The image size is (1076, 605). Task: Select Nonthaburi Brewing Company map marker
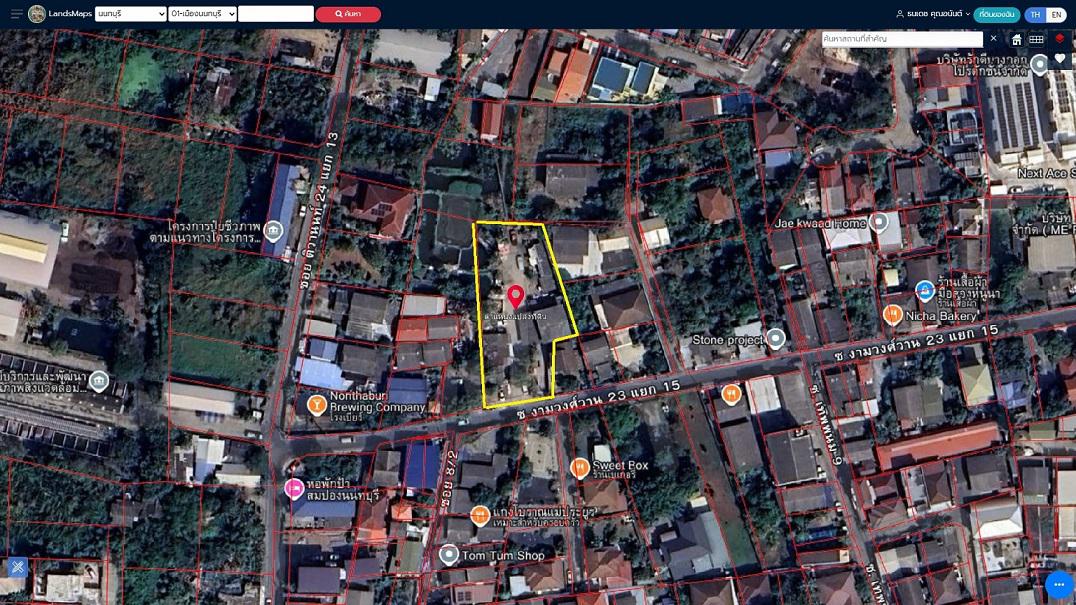click(316, 402)
